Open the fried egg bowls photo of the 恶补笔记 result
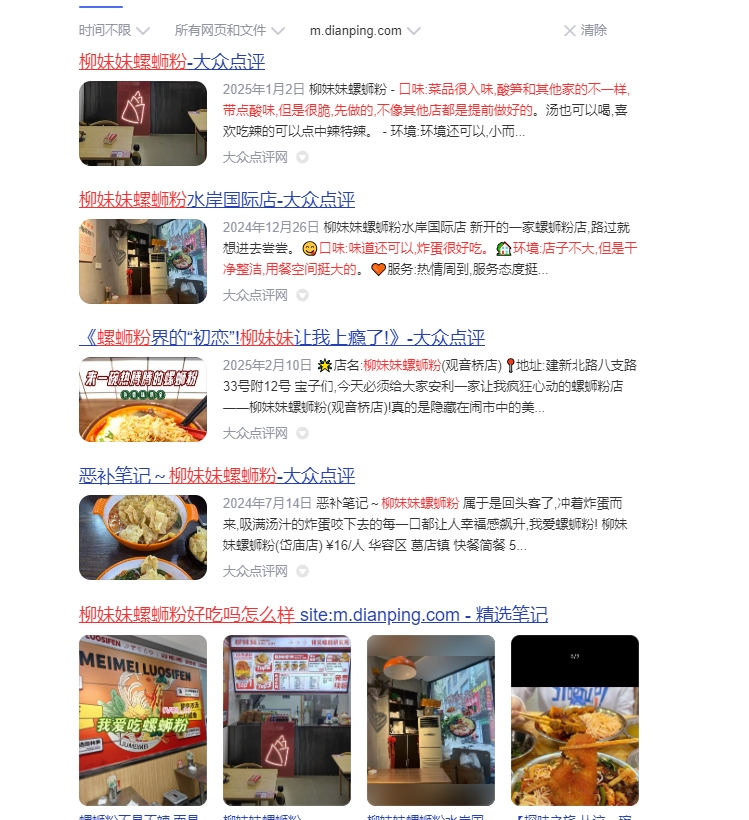 coord(143,538)
